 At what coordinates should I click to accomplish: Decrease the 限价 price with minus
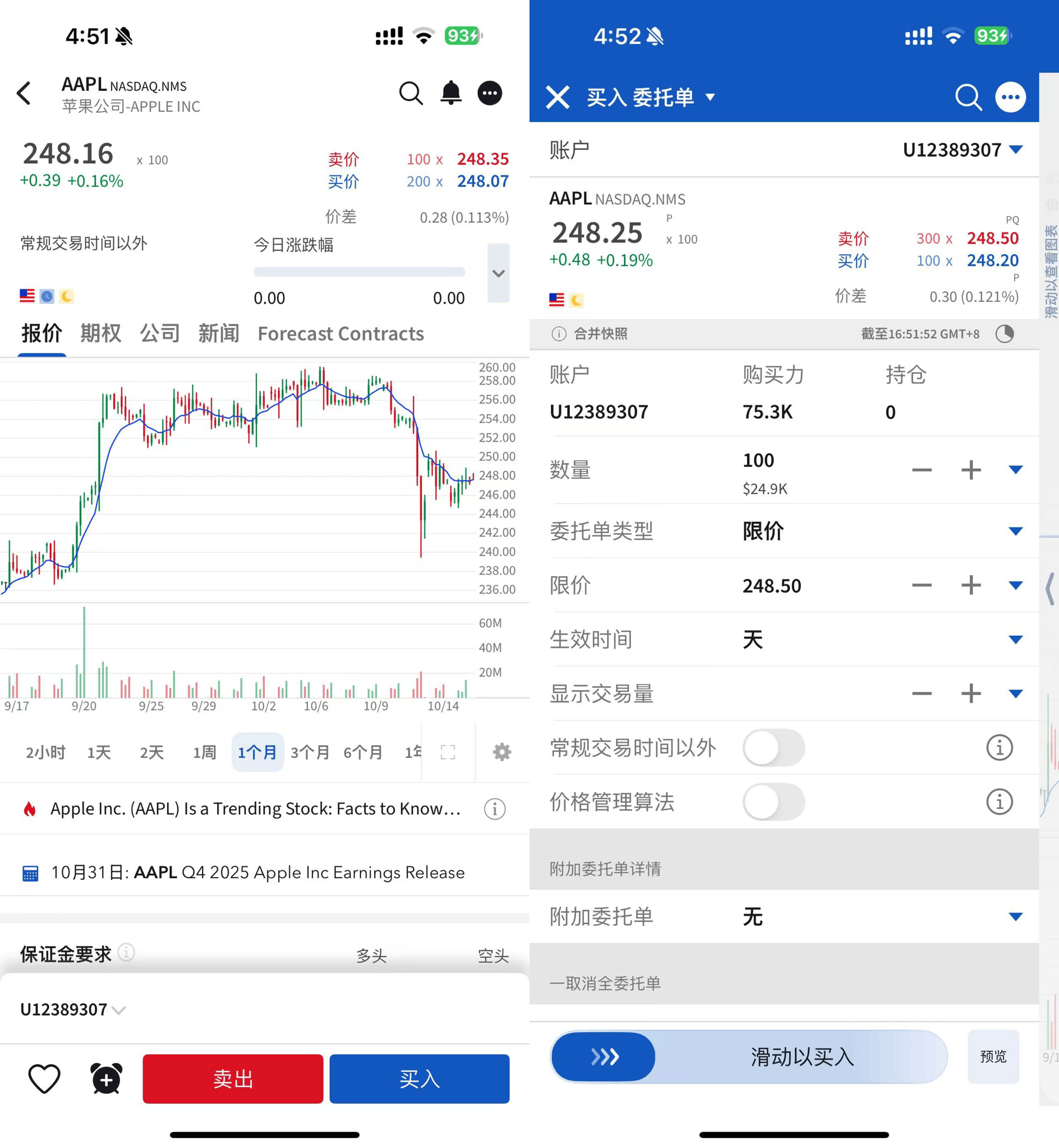[922, 585]
